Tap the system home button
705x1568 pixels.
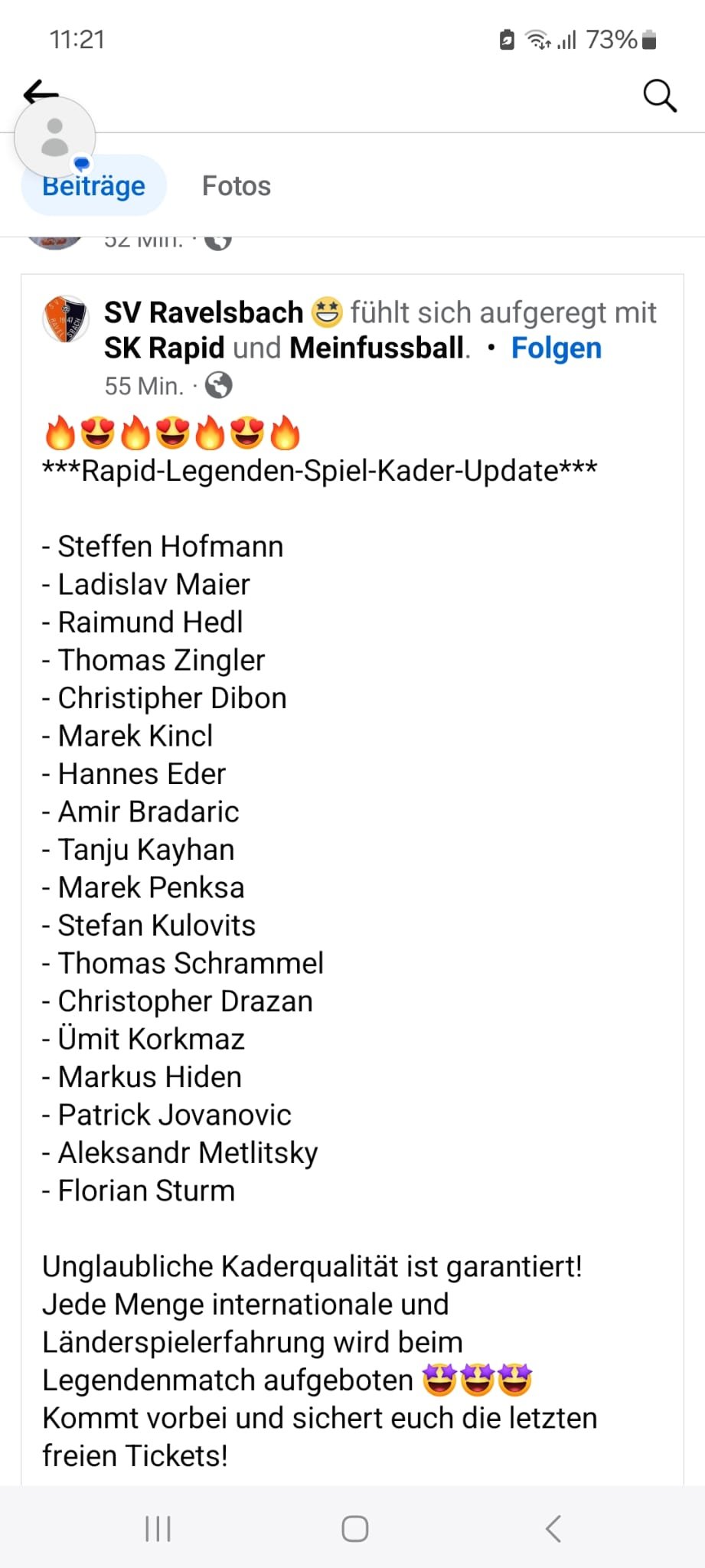(354, 1529)
